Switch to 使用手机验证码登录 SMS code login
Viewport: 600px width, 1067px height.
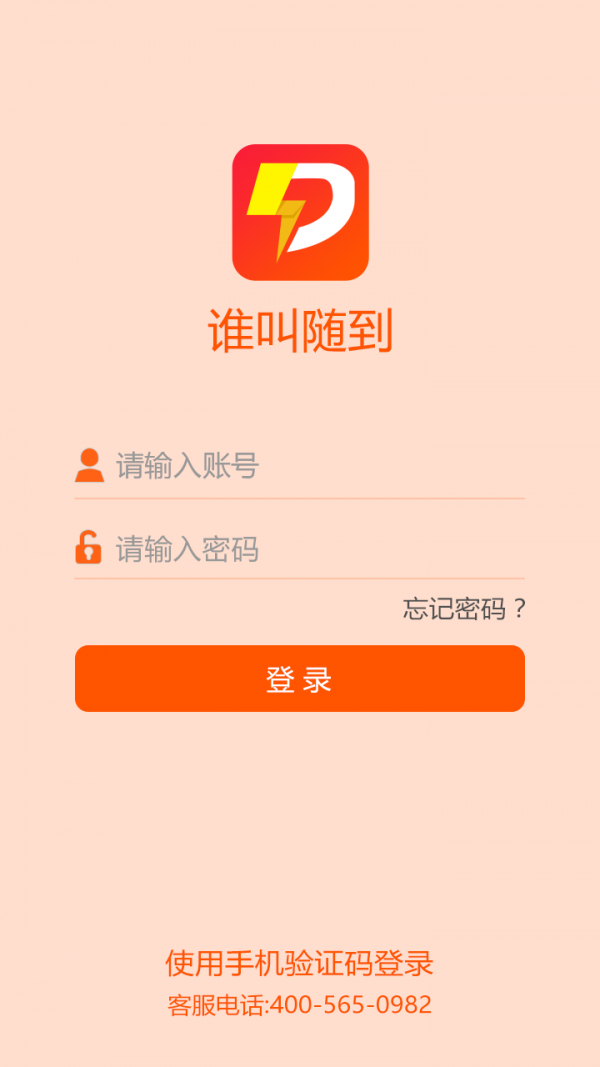click(x=300, y=964)
